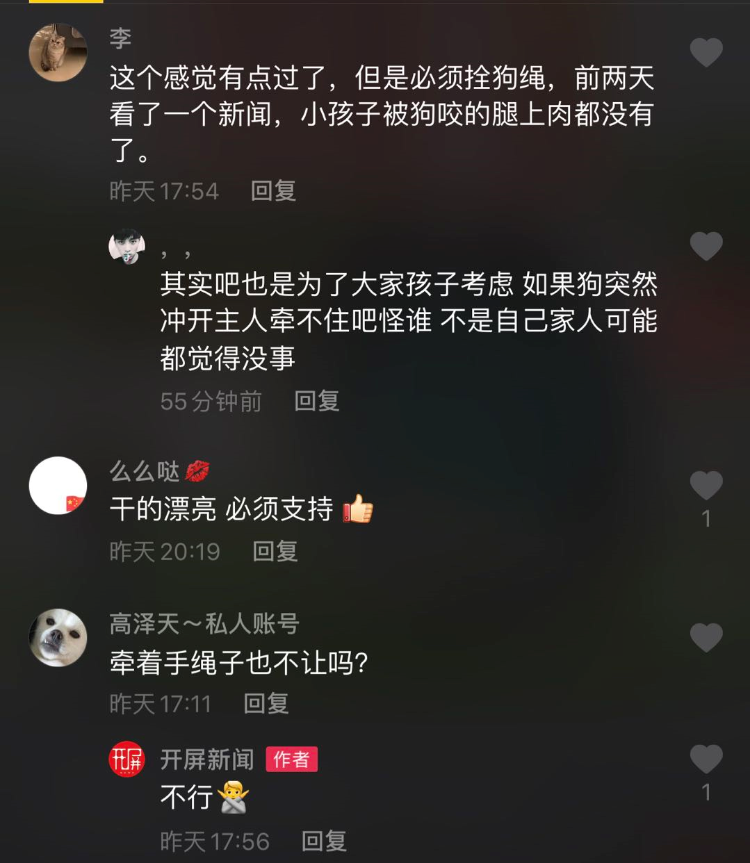
Task: Click 回复 under the '，，' reply
Action: pos(317,402)
